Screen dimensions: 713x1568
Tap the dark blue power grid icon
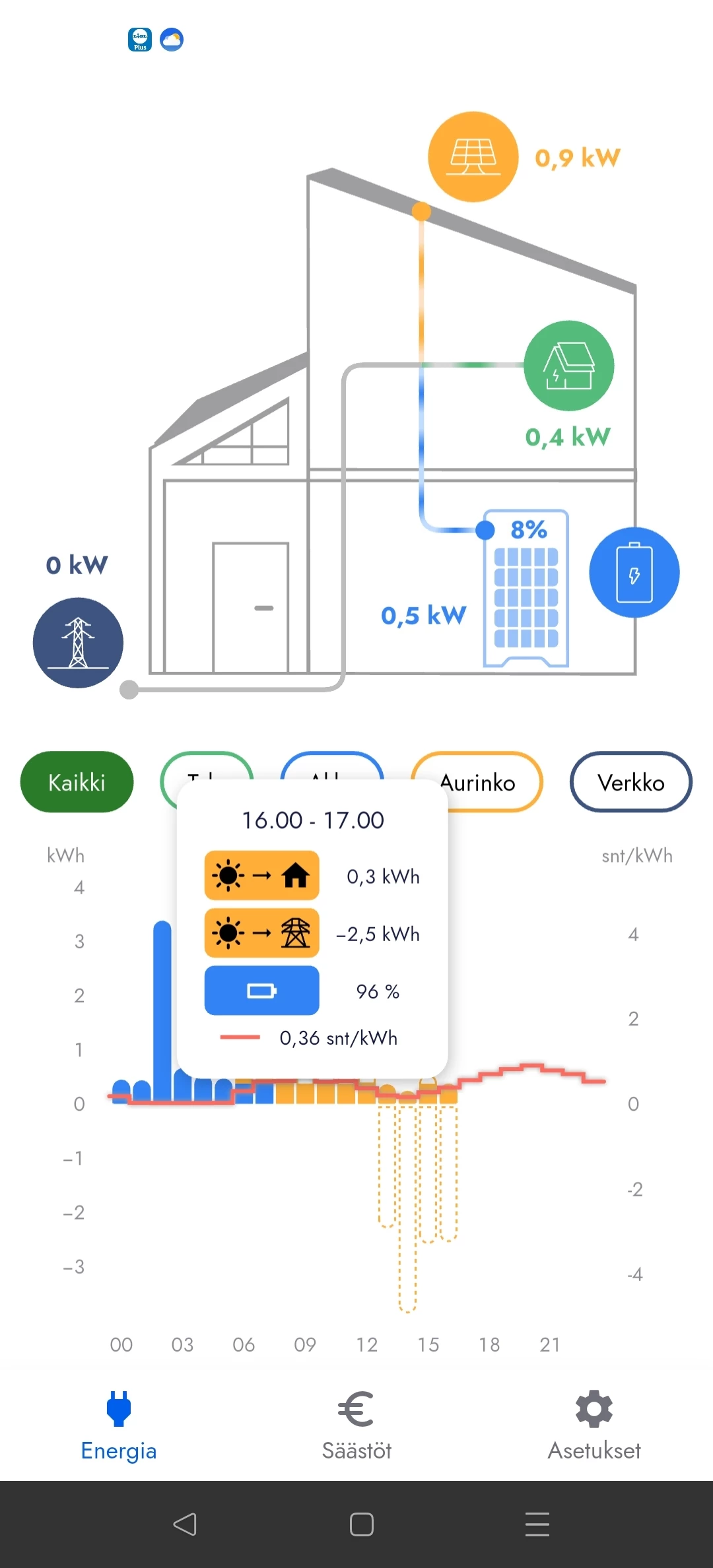click(78, 643)
